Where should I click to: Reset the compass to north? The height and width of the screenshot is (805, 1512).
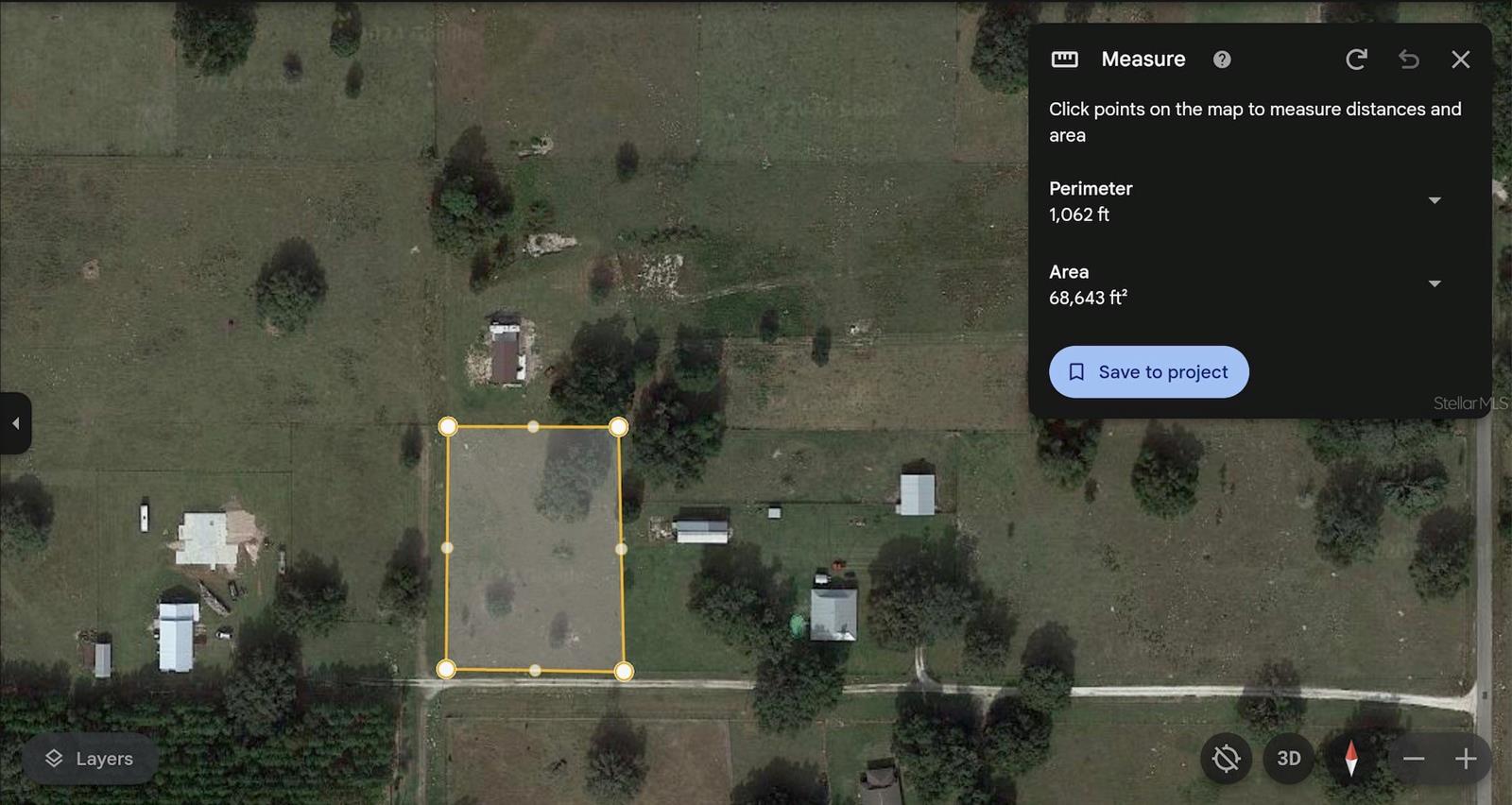1351,759
